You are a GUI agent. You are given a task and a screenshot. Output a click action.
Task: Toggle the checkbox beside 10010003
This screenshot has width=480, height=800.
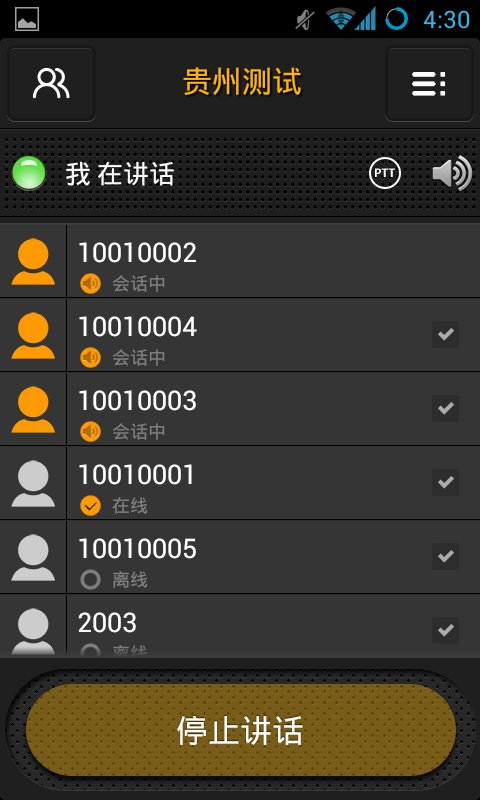(445, 409)
